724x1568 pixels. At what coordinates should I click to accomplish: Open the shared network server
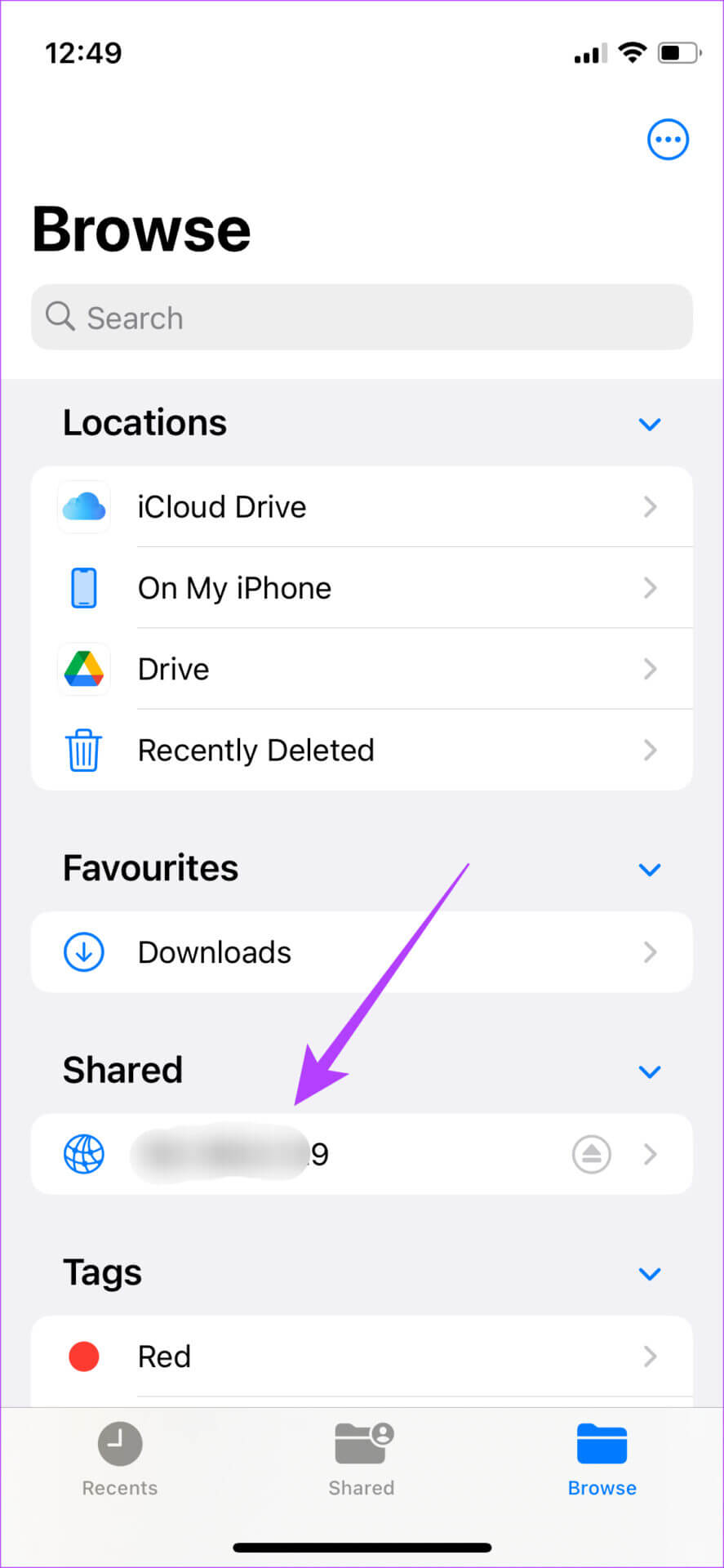pyautogui.click(x=326, y=1155)
